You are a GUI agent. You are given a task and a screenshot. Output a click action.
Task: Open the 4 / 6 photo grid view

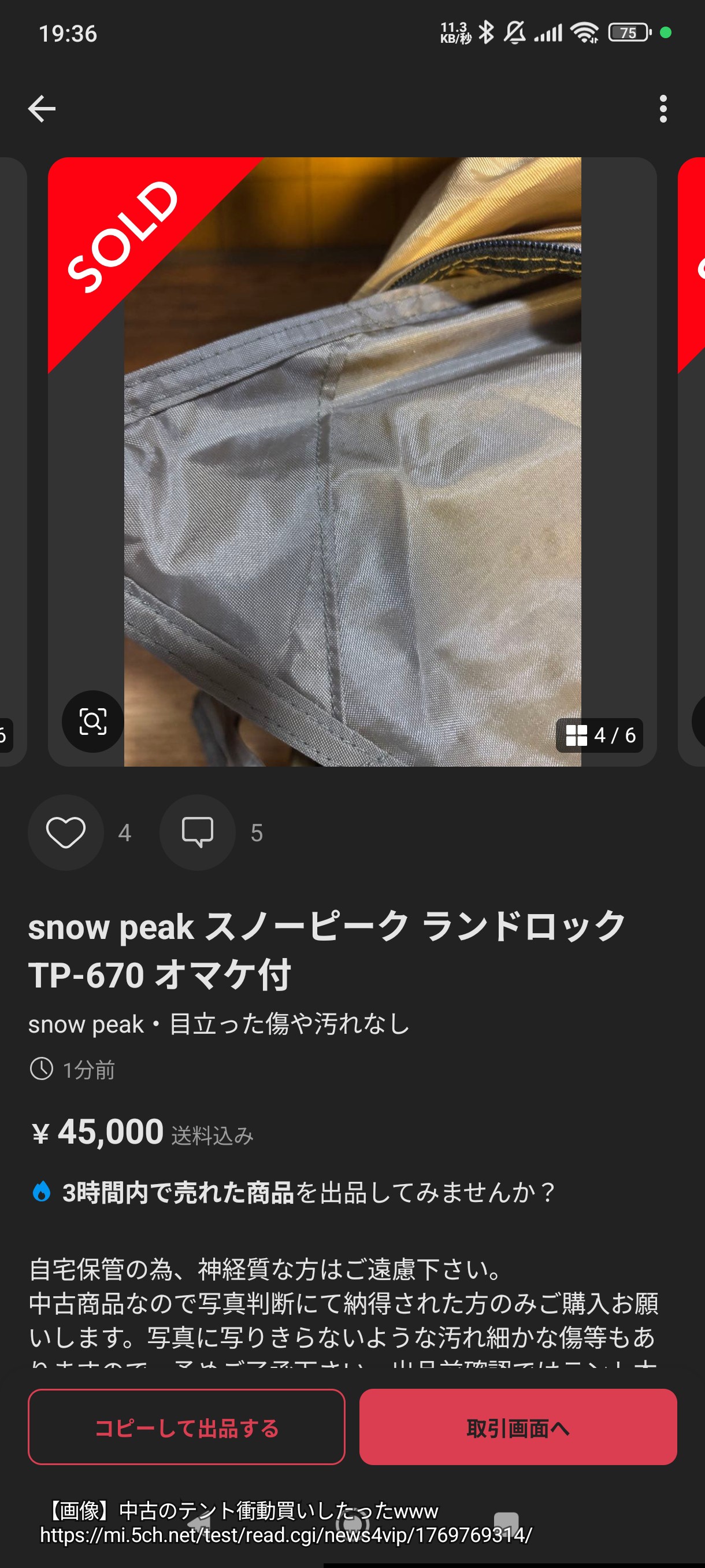tap(599, 735)
